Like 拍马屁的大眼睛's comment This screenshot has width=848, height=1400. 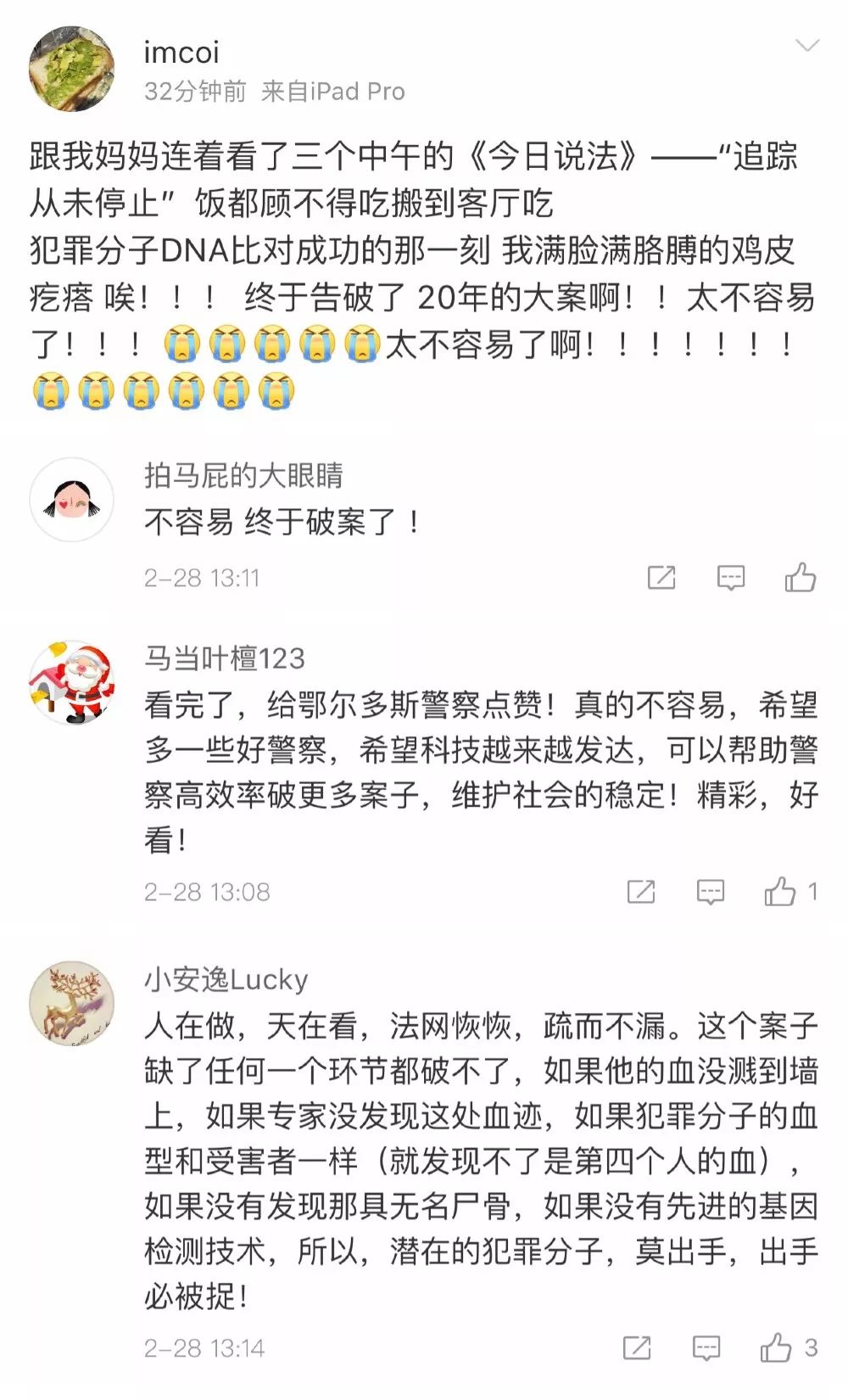[800, 577]
